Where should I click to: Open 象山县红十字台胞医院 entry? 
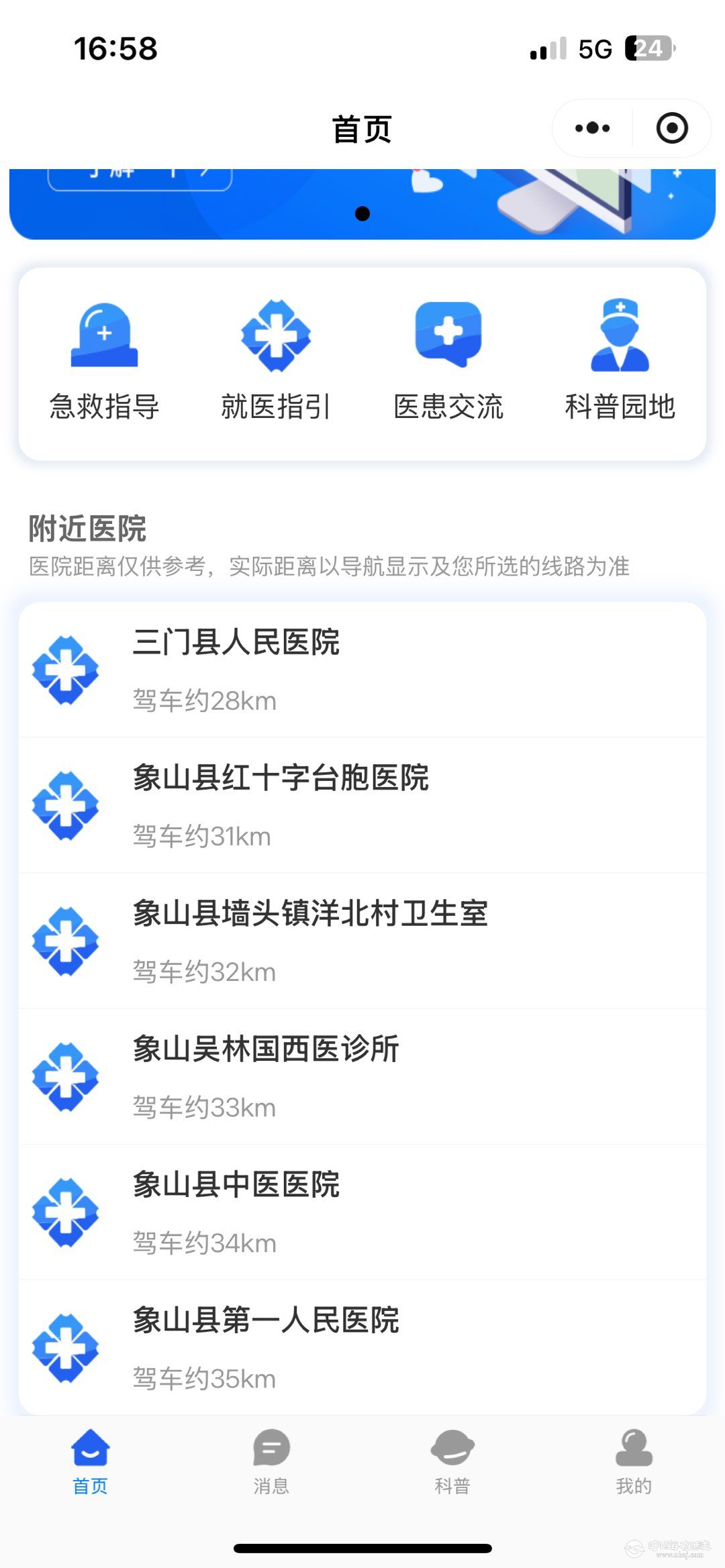pos(362,805)
